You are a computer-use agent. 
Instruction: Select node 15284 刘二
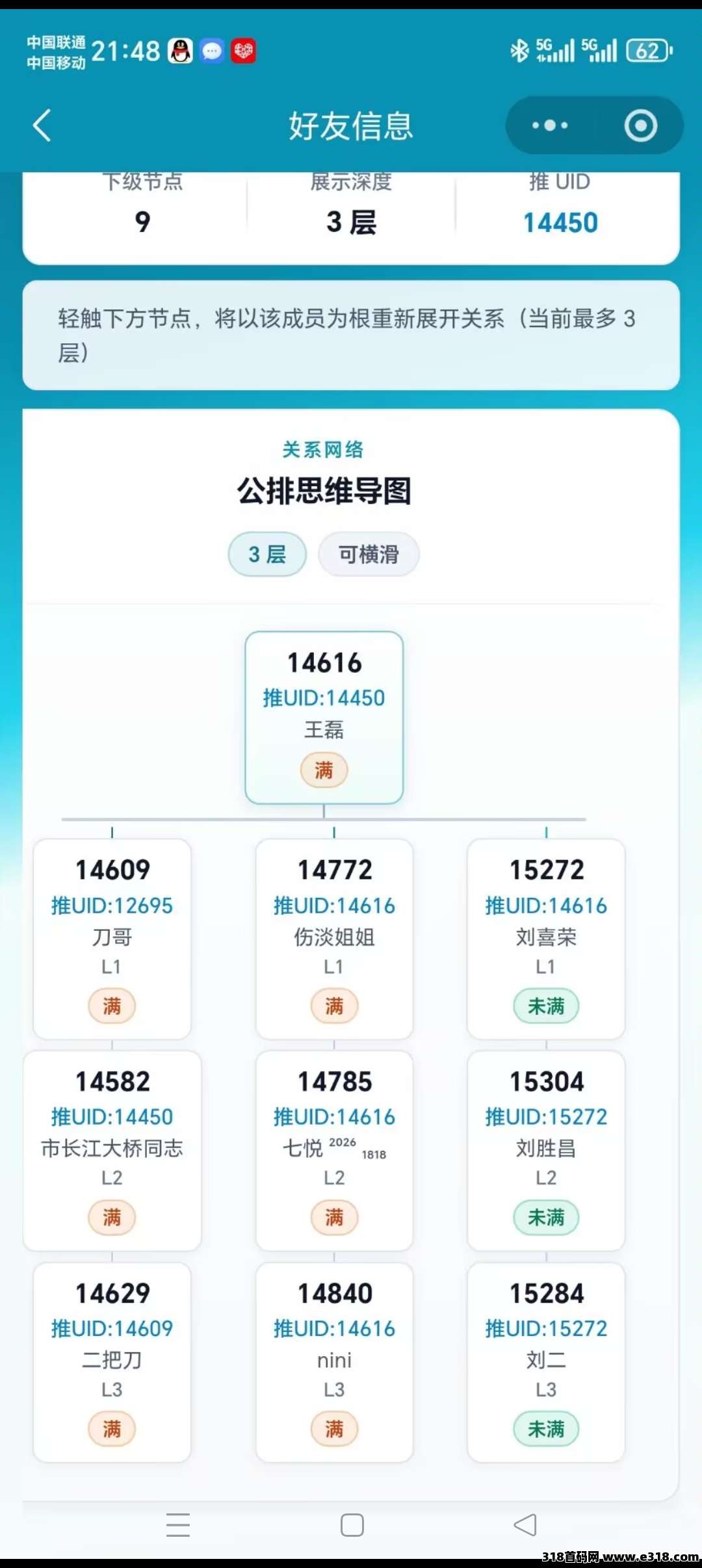click(546, 1361)
